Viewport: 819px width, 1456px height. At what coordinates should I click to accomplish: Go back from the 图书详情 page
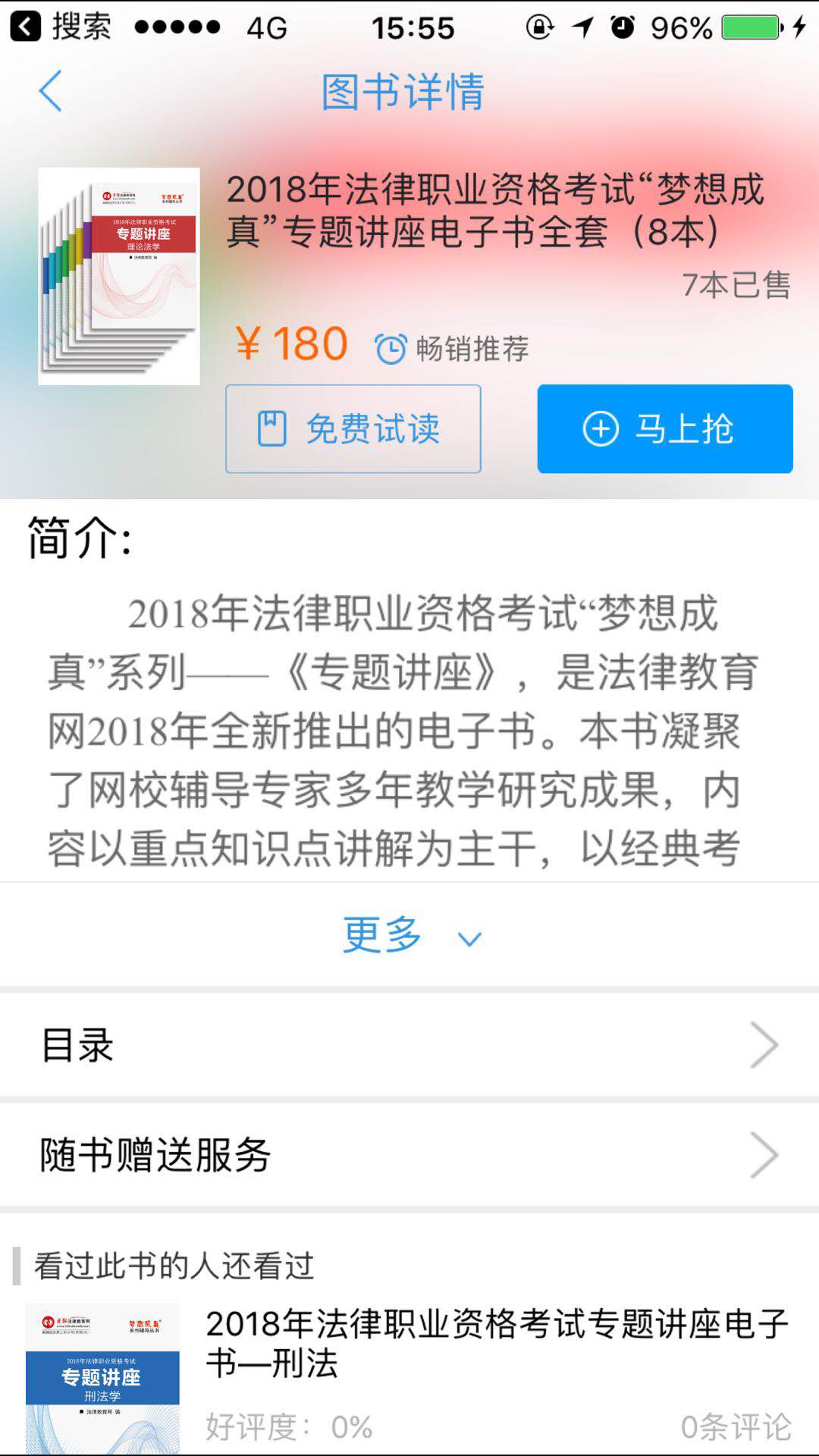(x=50, y=92)
